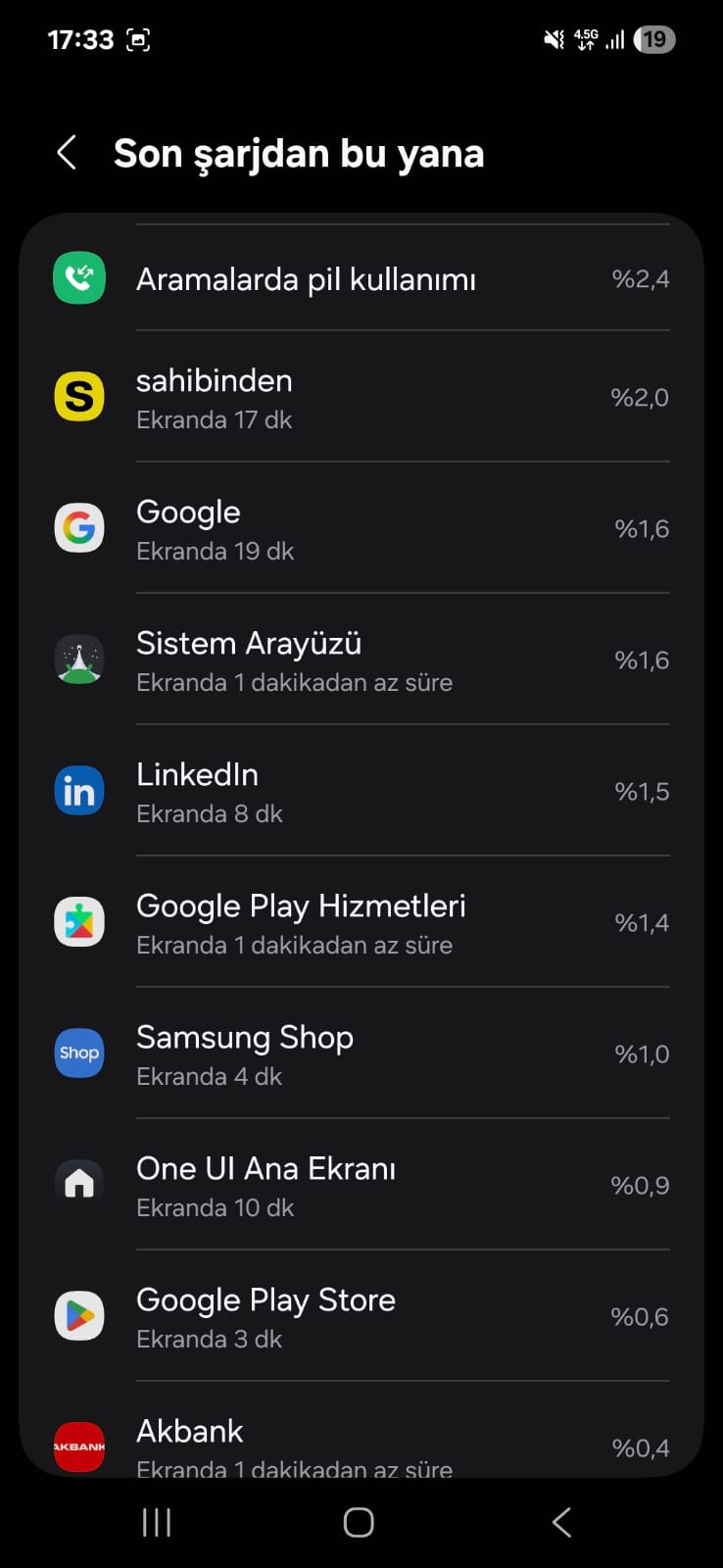Open Sistem Arayüzü battery usage
723x1568 pixels.
pyautogui.click(x=361, y=660)
